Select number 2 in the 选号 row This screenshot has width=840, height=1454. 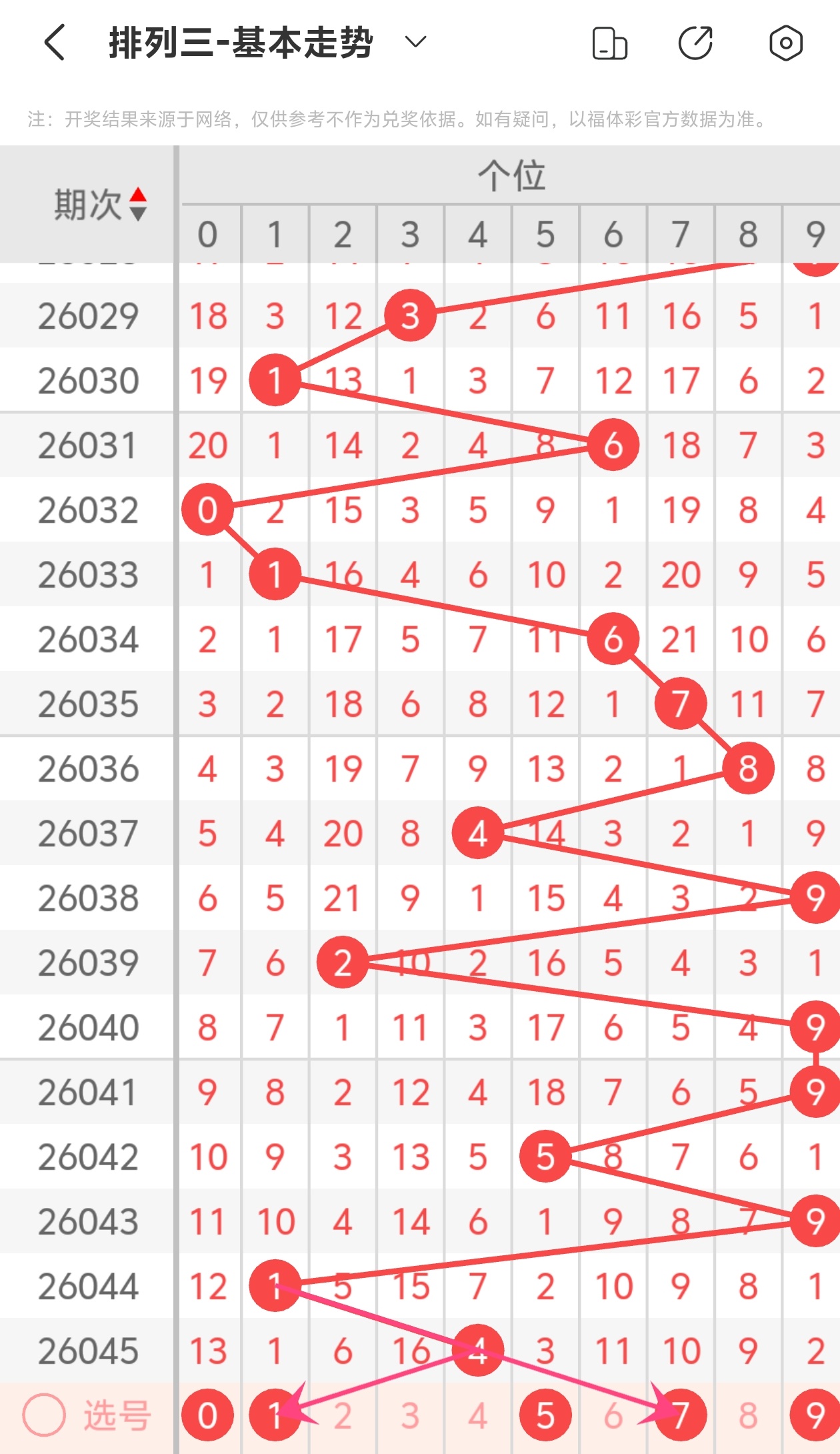[x=343, y=1415]
